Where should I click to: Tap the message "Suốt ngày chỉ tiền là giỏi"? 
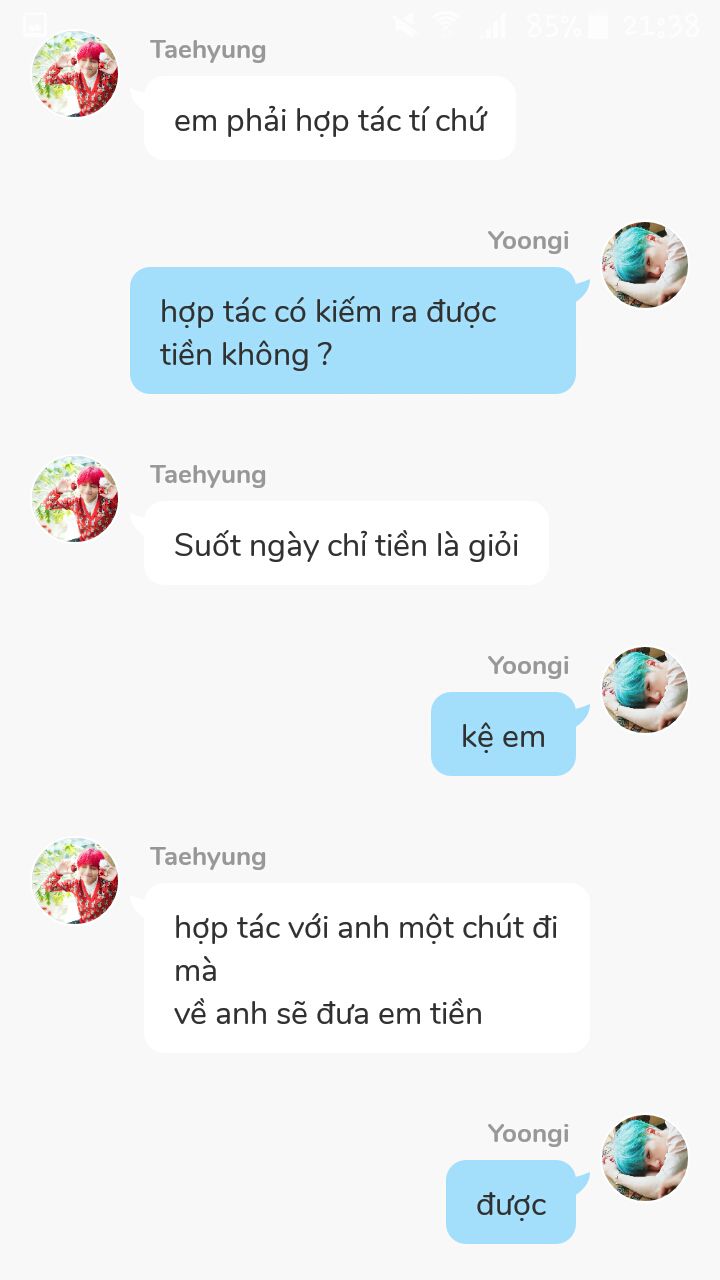click(346, 543)
